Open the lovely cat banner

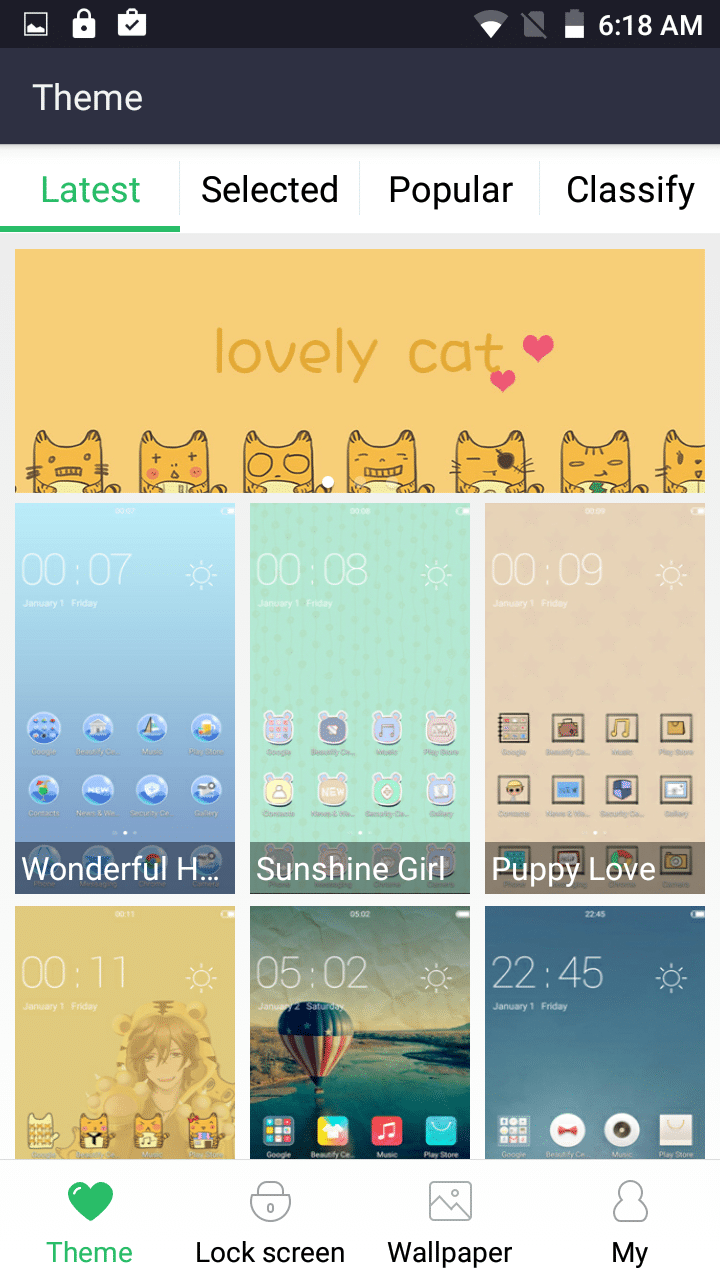(360, 370)
